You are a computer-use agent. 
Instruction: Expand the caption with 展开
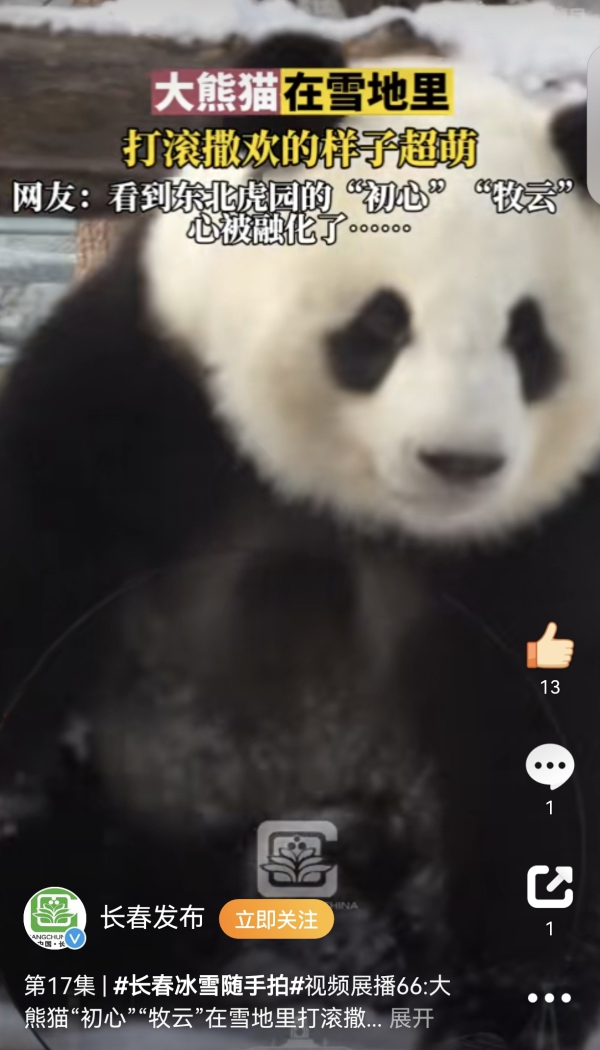click(x=411, y=1019)
